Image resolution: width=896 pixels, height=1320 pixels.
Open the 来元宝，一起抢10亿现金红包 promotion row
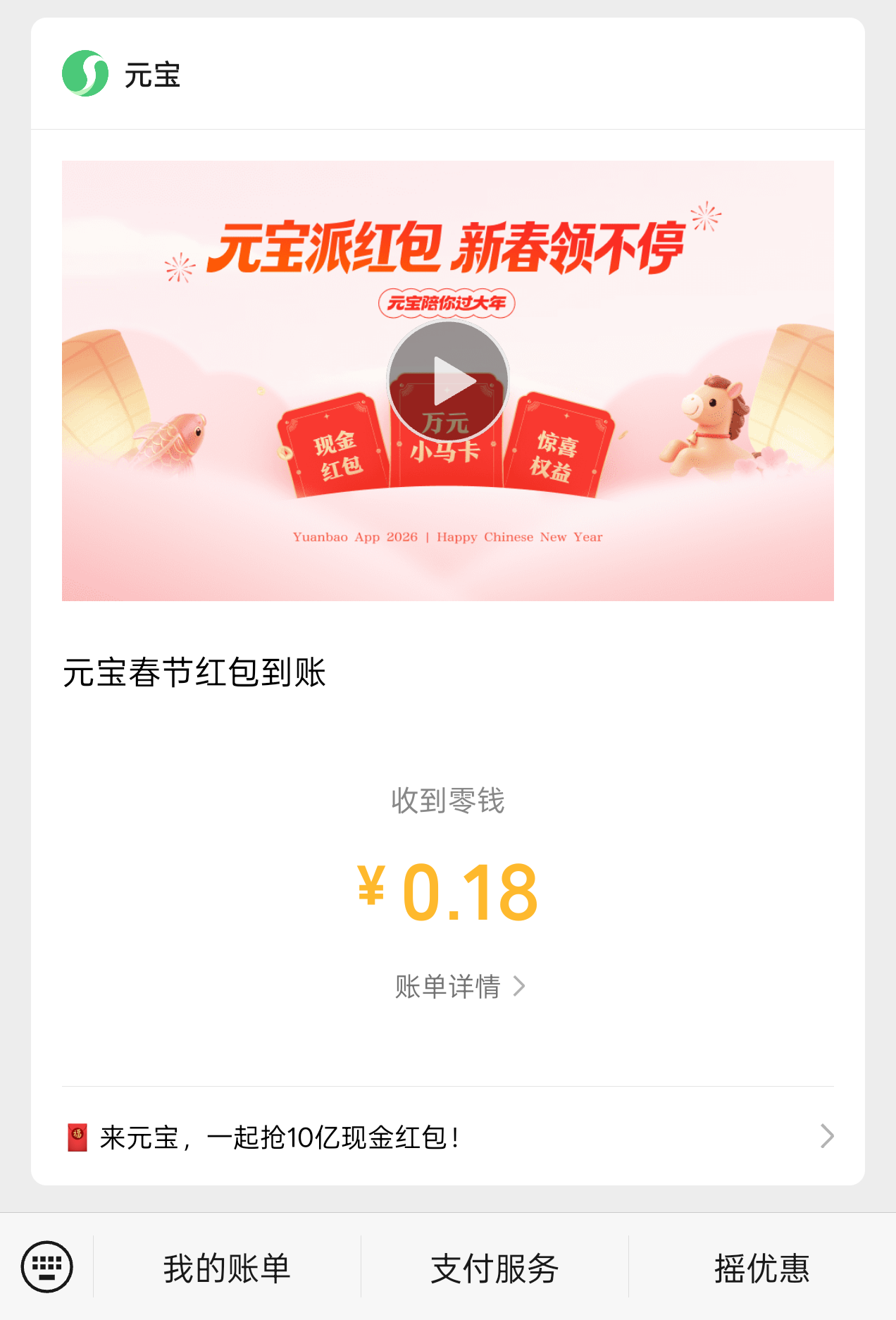[448, 1137]
